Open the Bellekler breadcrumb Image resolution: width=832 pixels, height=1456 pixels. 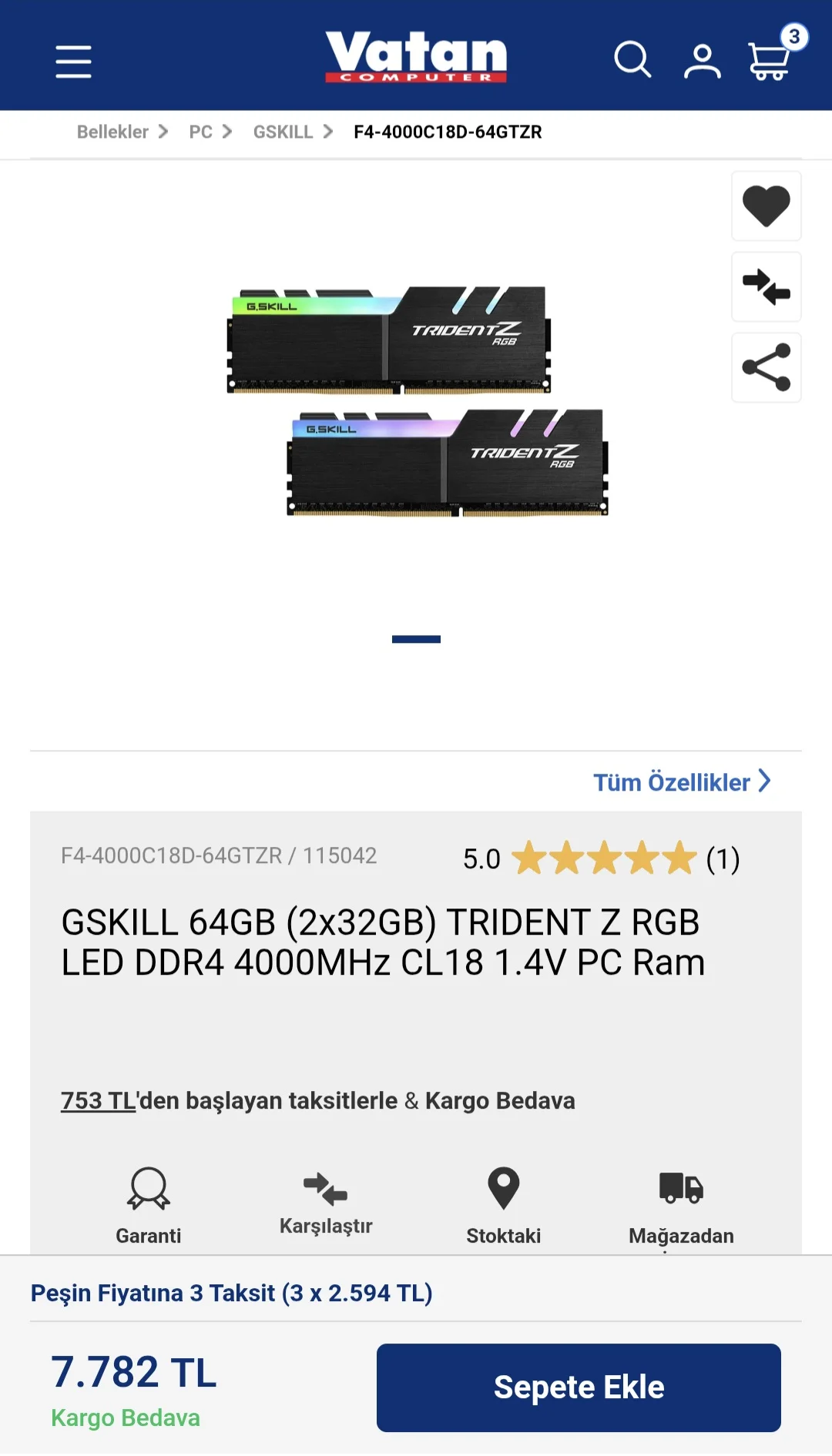pos(113,132)
